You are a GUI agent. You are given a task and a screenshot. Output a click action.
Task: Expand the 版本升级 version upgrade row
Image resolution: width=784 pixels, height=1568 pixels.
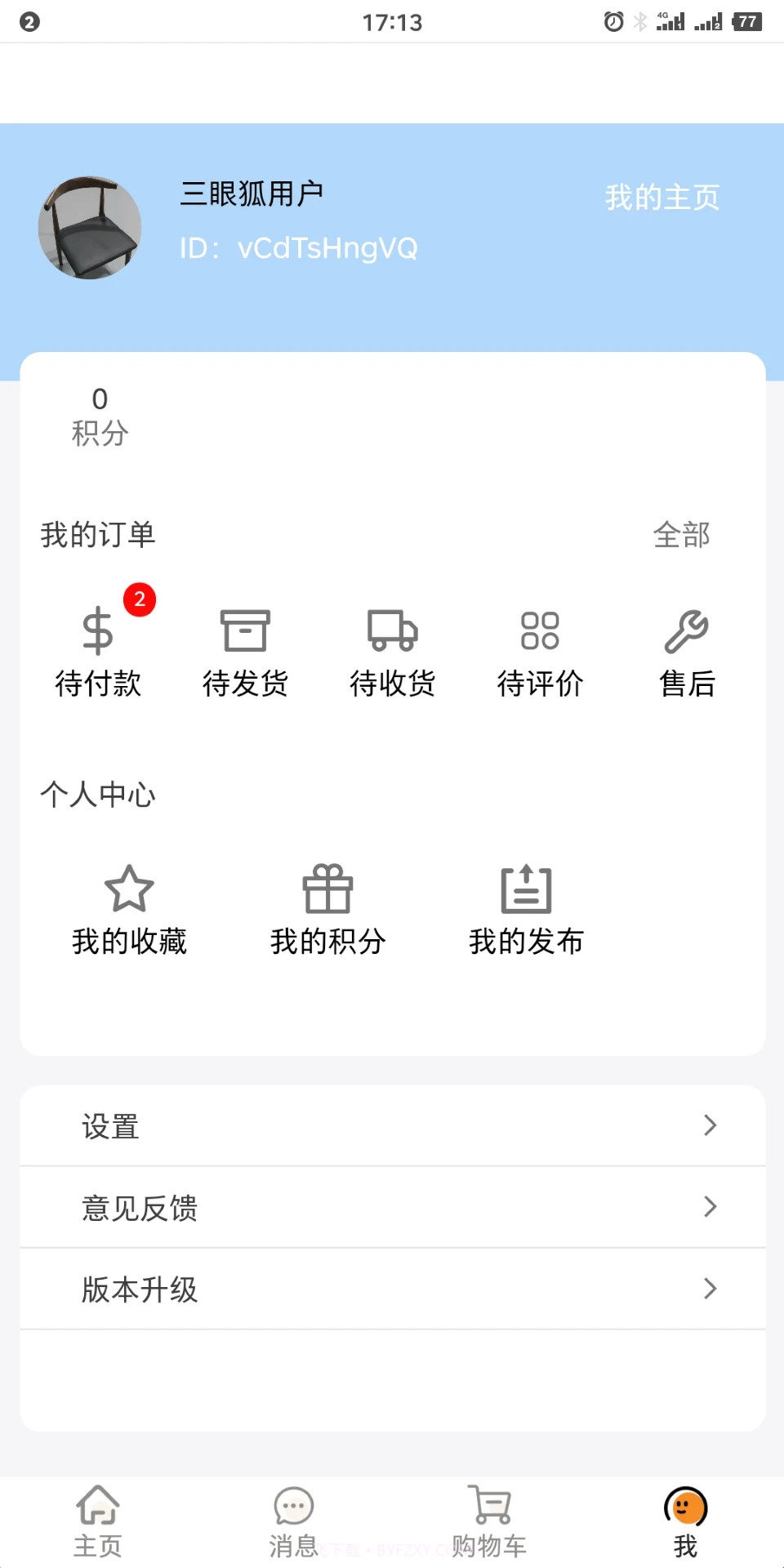pyautogui.click(x=392, y=1289)
